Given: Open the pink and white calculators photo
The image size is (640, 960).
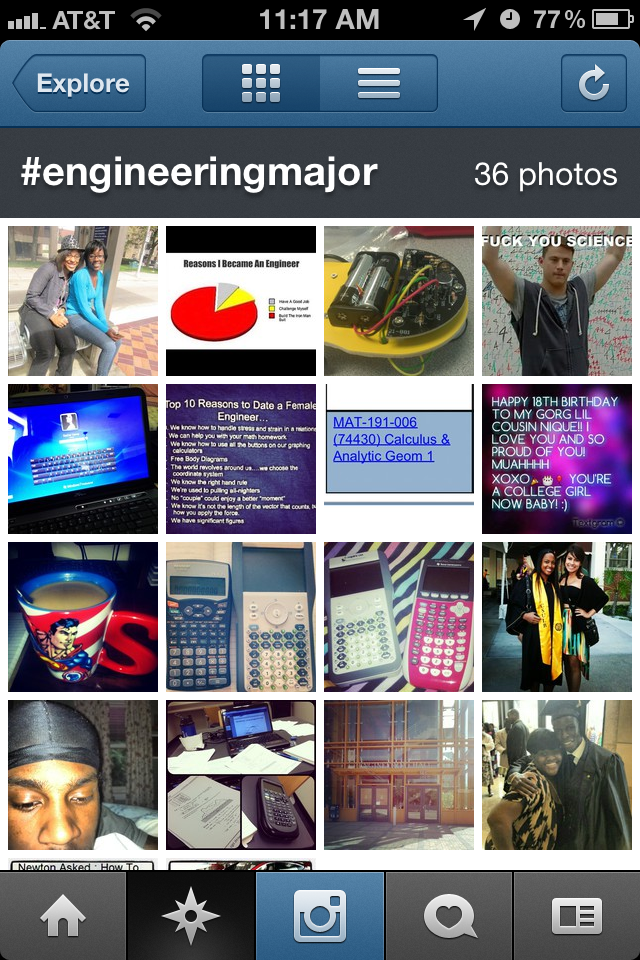Looking at the screenshot, I should [399, 617].
